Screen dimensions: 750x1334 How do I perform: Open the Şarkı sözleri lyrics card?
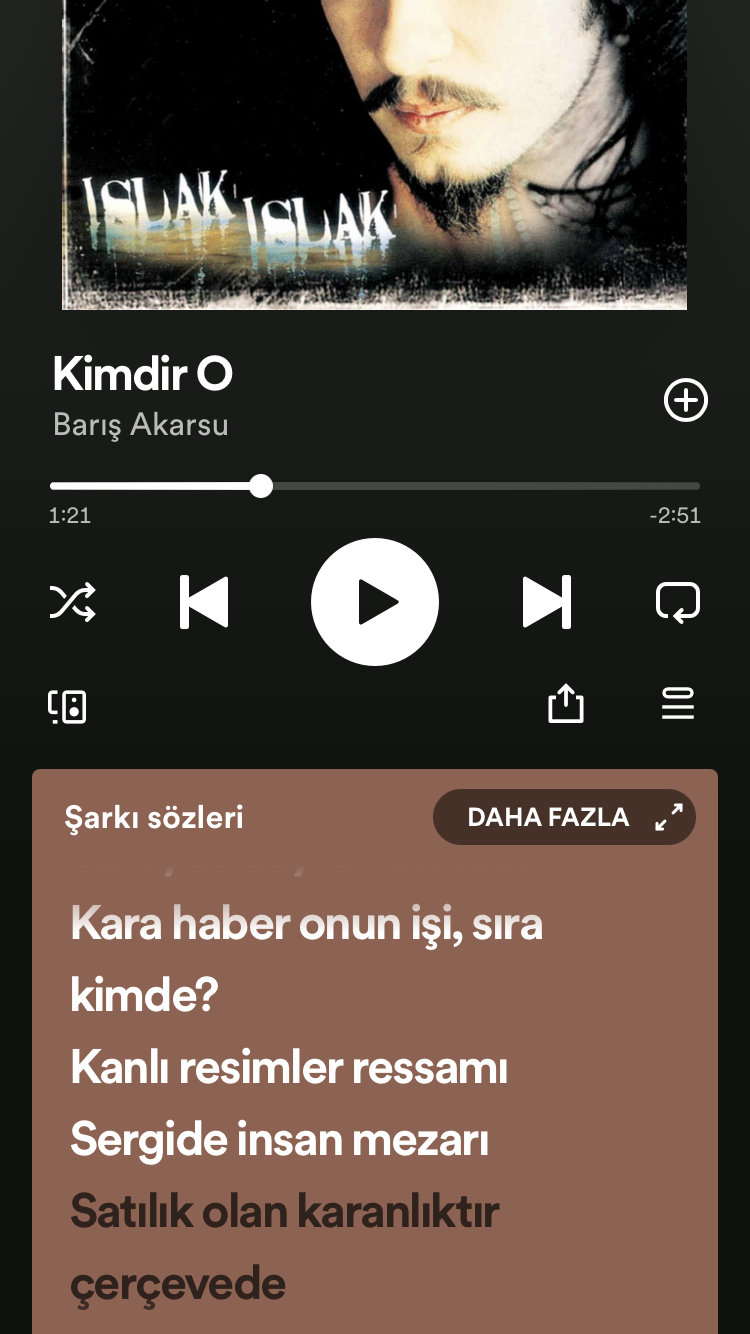click(x=154, y=817)
